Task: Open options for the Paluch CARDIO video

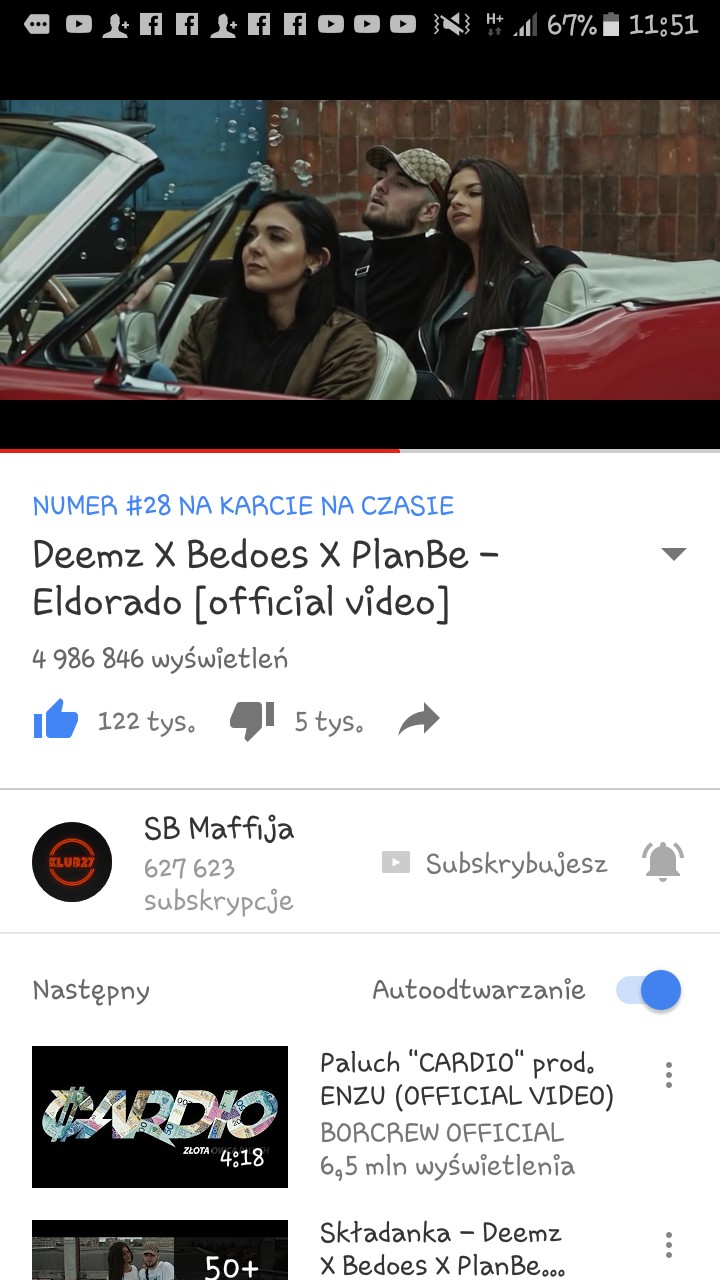Action: tap(668, 1075)
